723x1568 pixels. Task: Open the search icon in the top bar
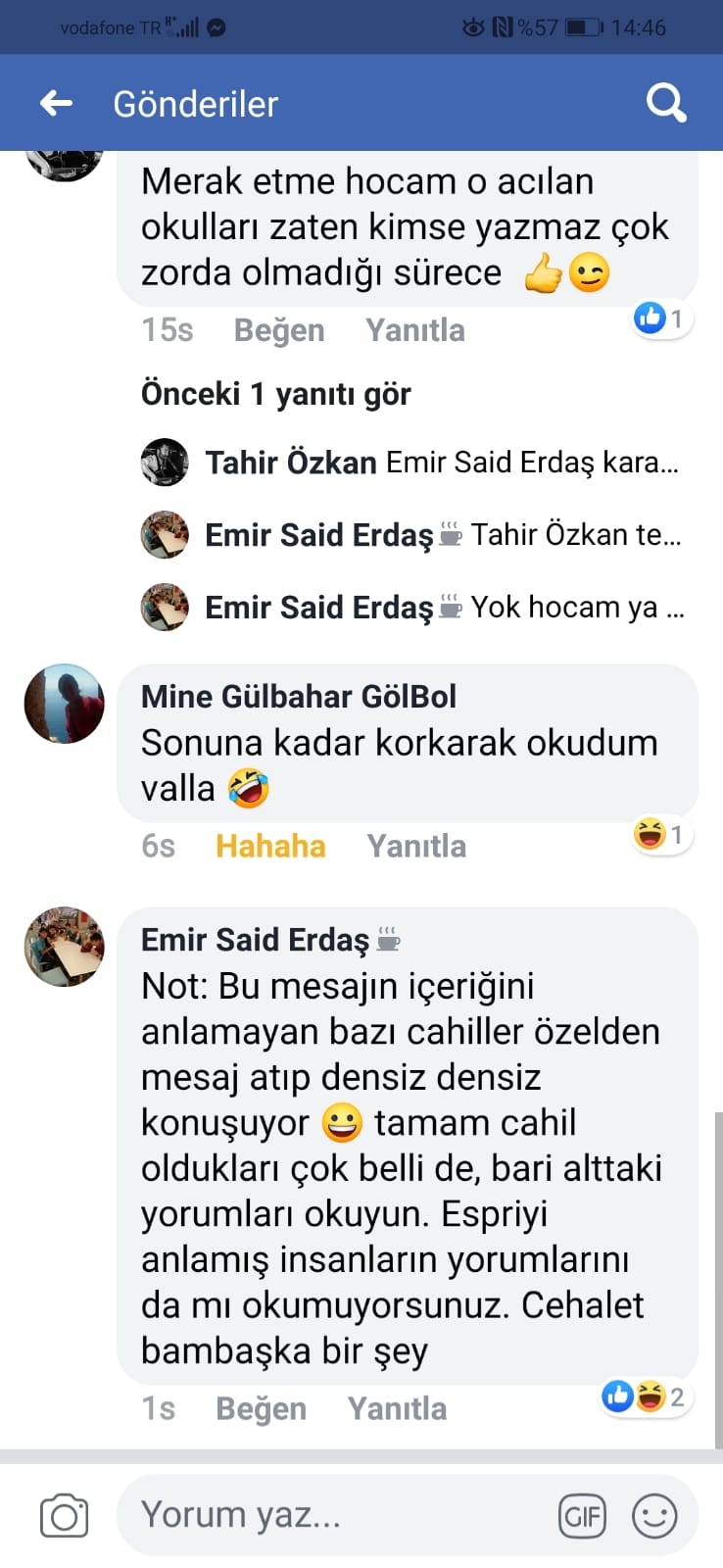[x=665, y=101]
